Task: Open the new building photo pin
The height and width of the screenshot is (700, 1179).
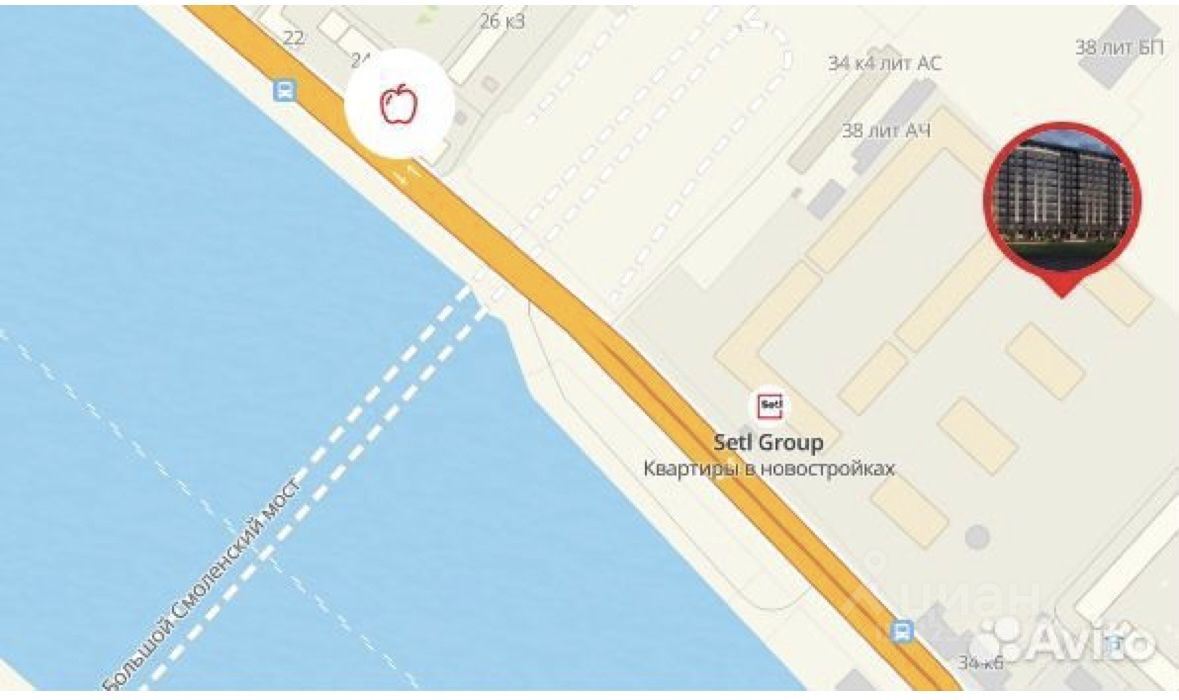Action: pyautogui.click(x=1062, y=201)
